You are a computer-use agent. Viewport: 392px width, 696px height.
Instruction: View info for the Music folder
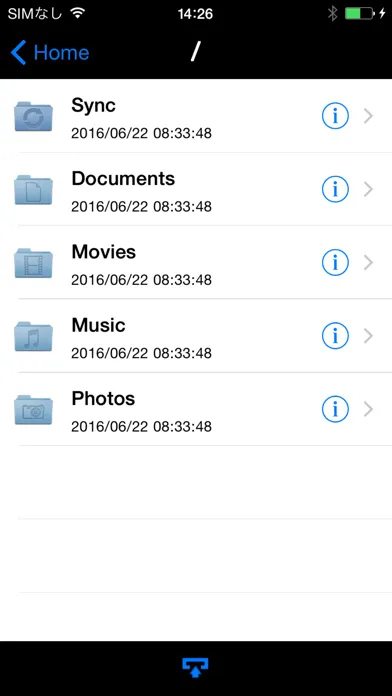click(335, 336)
